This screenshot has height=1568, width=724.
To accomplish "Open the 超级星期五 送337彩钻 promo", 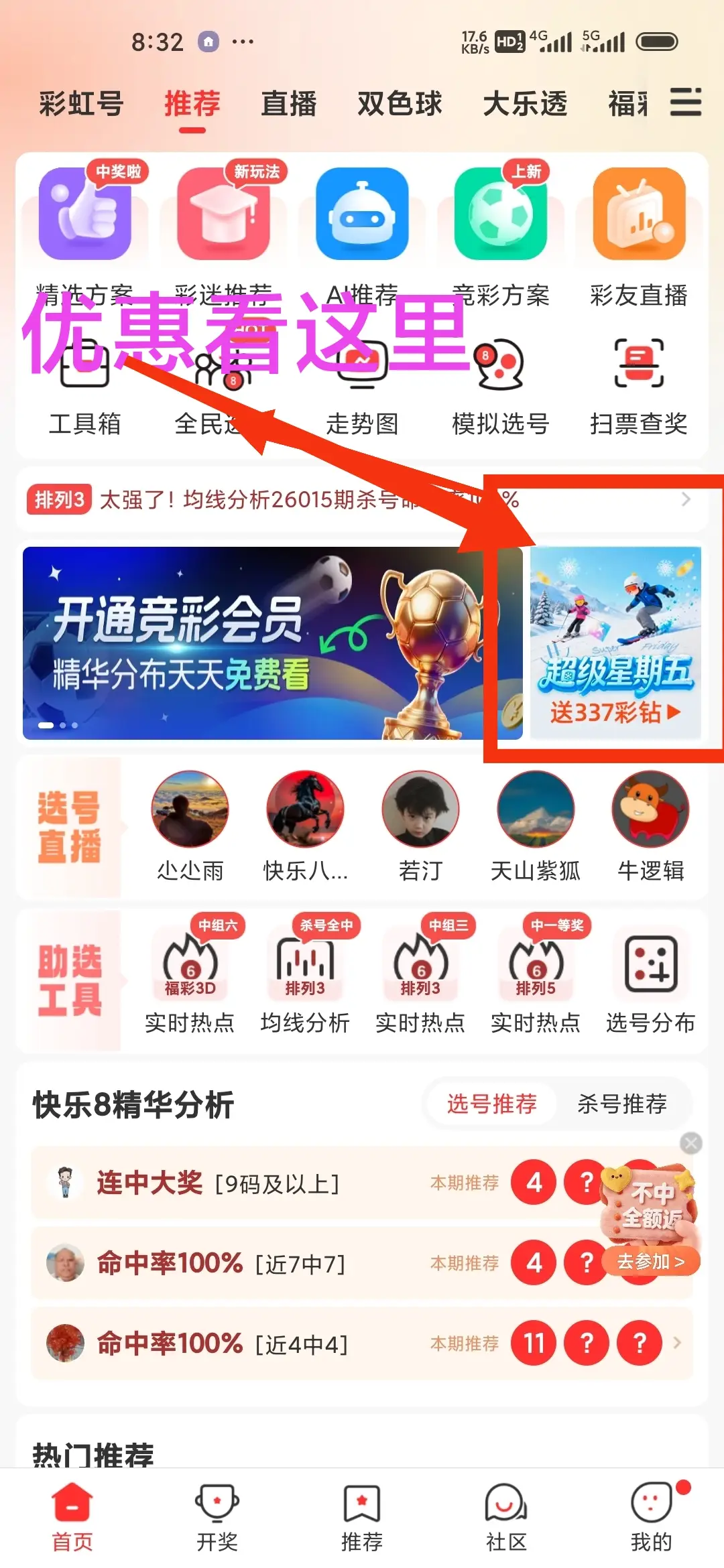I will click(x=615, y=643).
